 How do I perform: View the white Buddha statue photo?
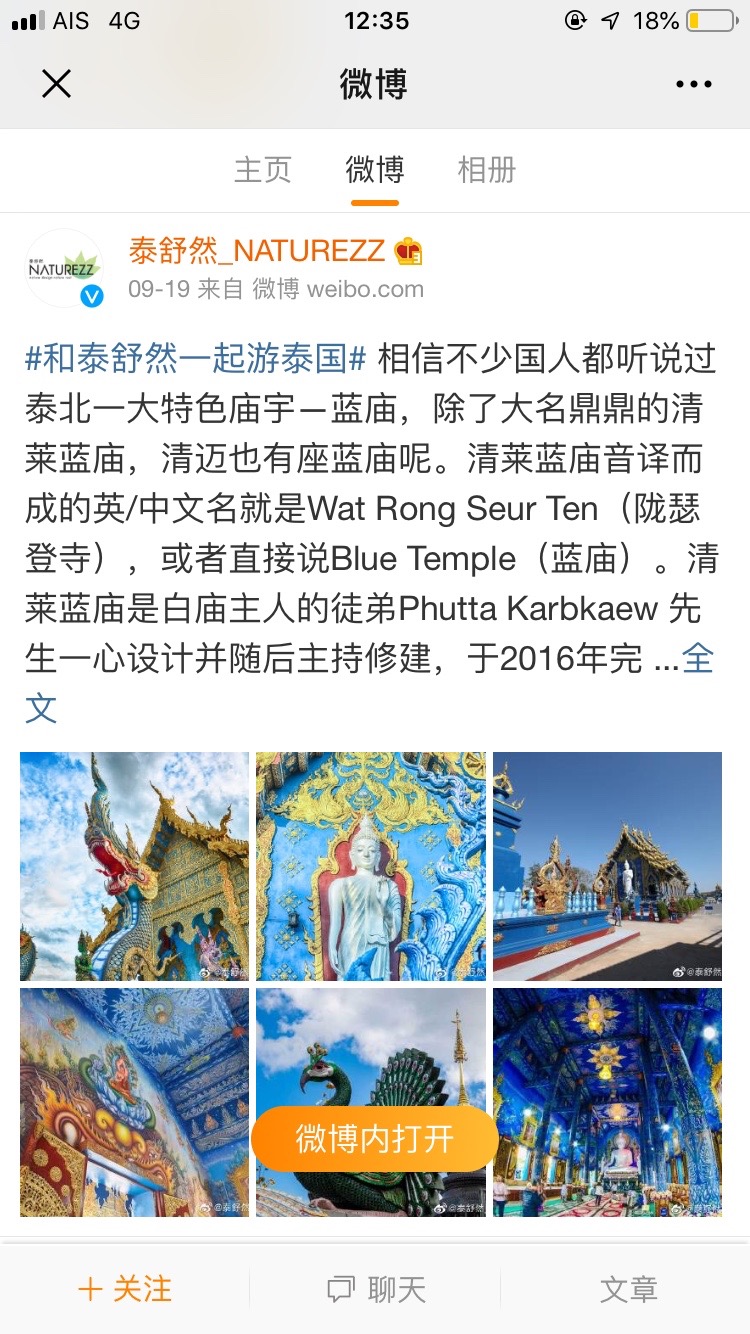[x=371, y=866]
